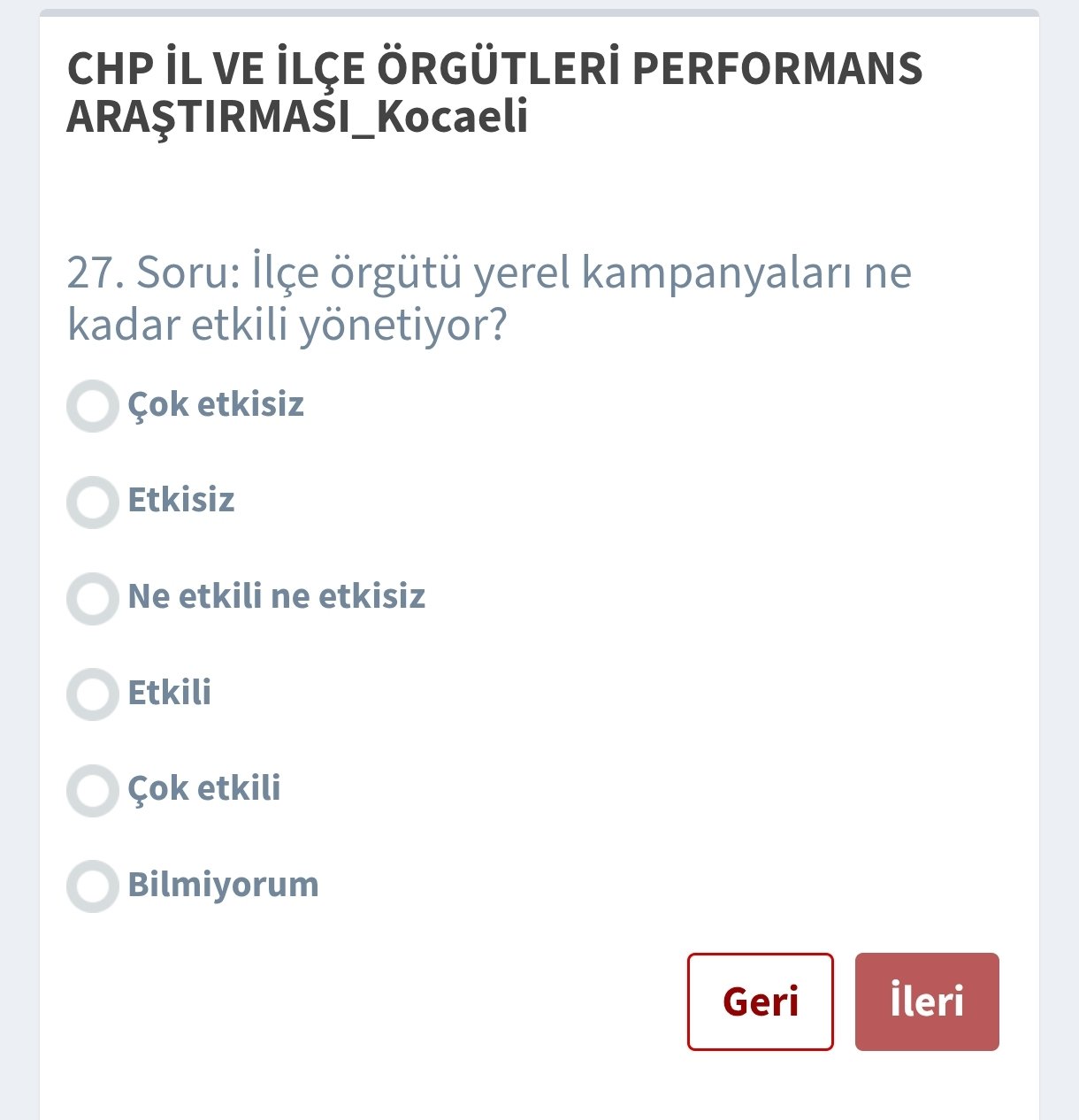Pick 'Ne etkili ne etkisiz' answer

tap(93, 598)
